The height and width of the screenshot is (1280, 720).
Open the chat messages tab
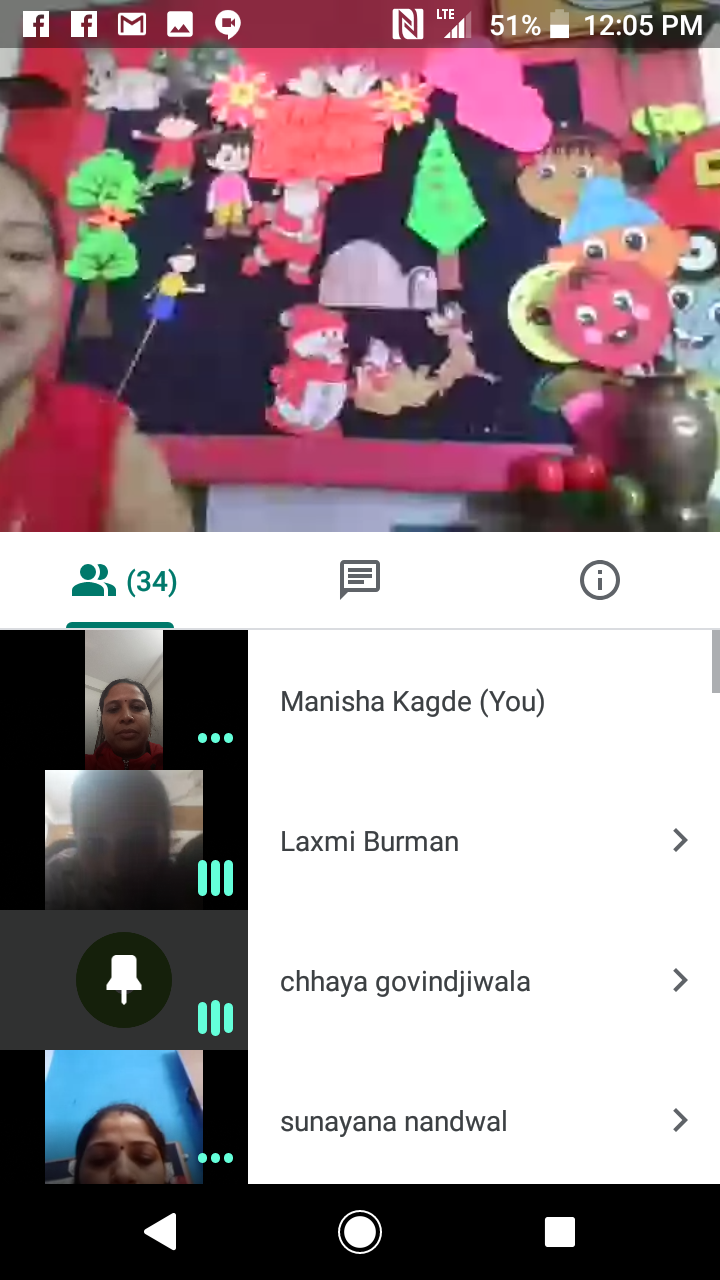pyautogui.click(x=360, y=580)
